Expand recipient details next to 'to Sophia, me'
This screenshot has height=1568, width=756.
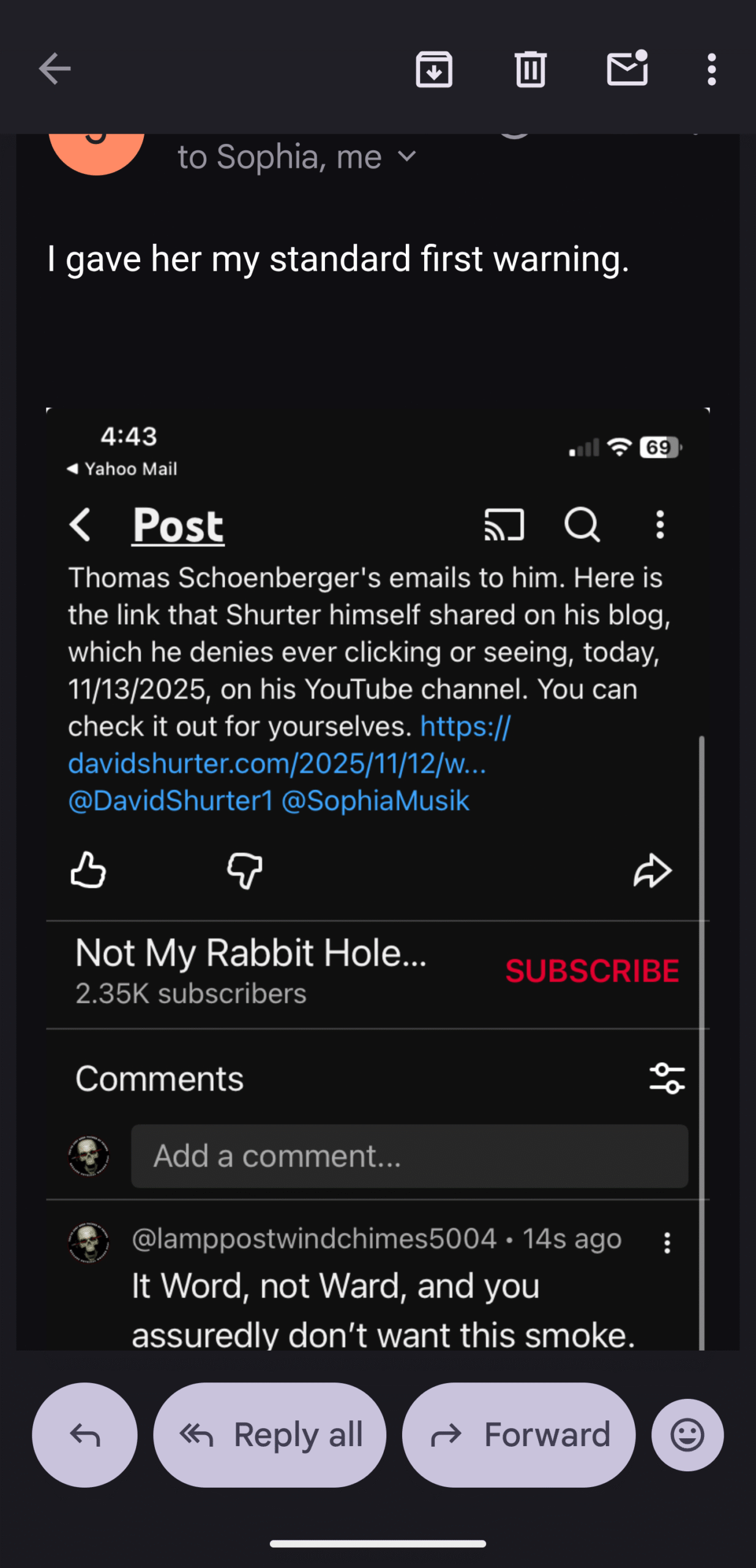407,157
